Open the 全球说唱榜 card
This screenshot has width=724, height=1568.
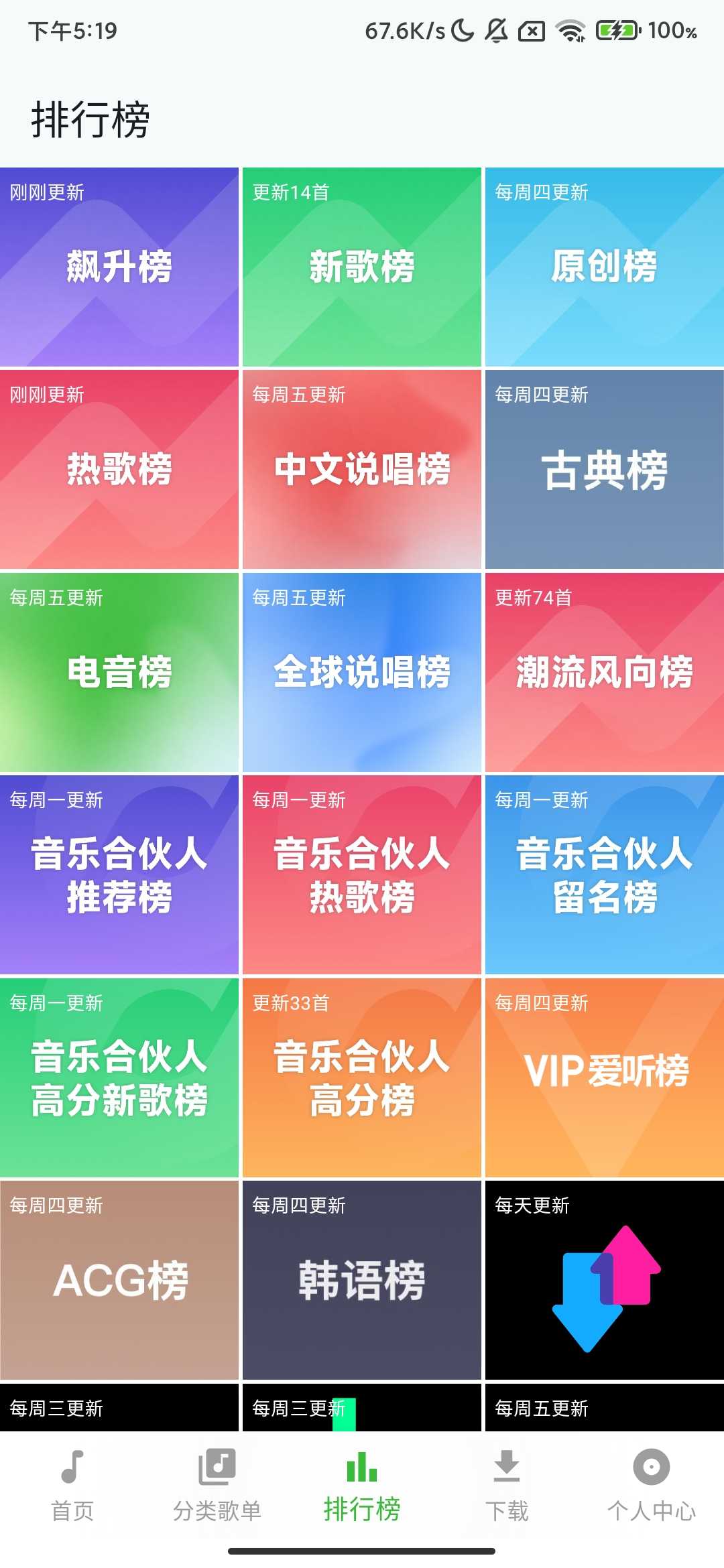361,673
